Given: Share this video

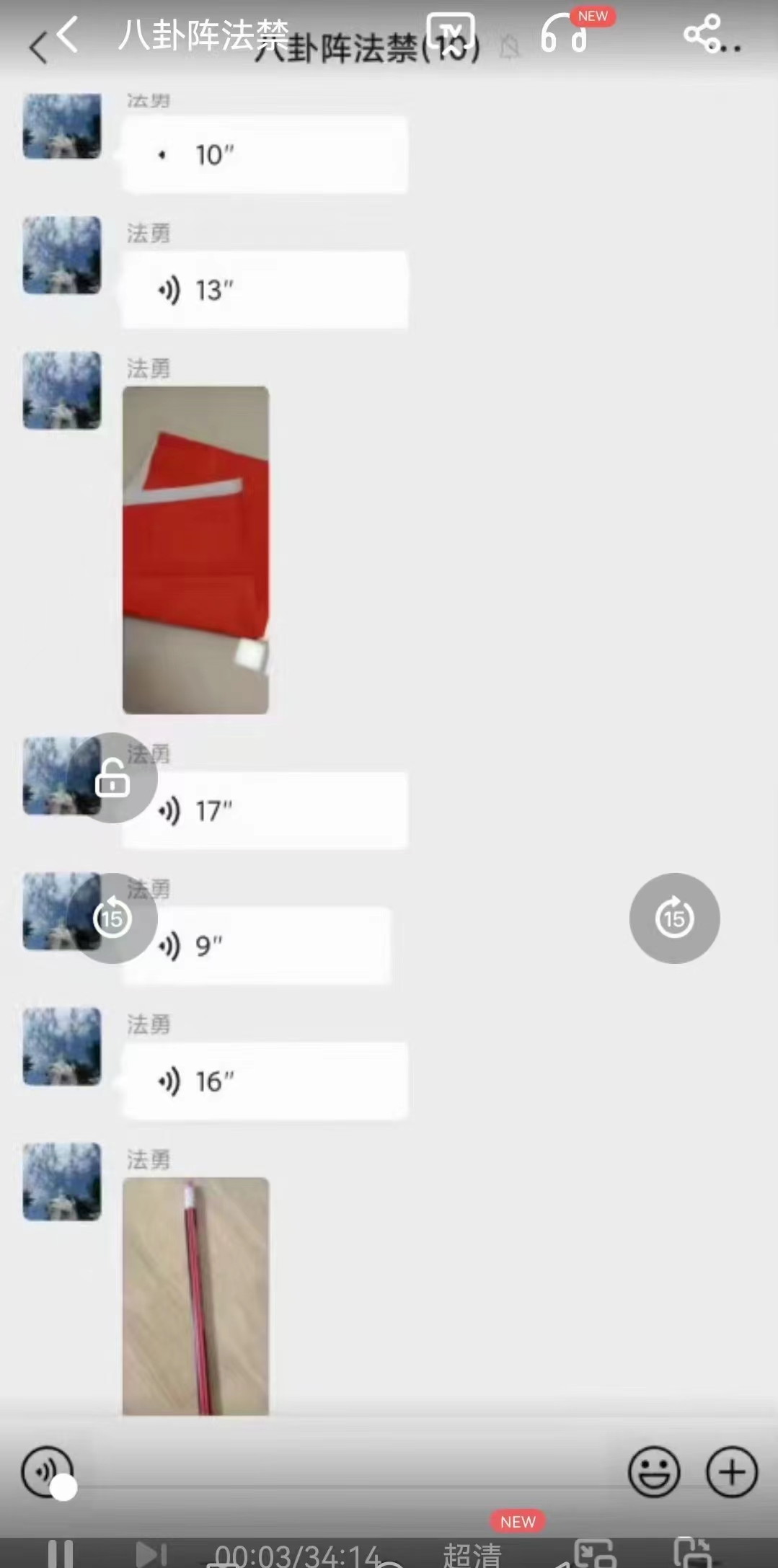Looking at the screenshot, I should click(702, 33).
